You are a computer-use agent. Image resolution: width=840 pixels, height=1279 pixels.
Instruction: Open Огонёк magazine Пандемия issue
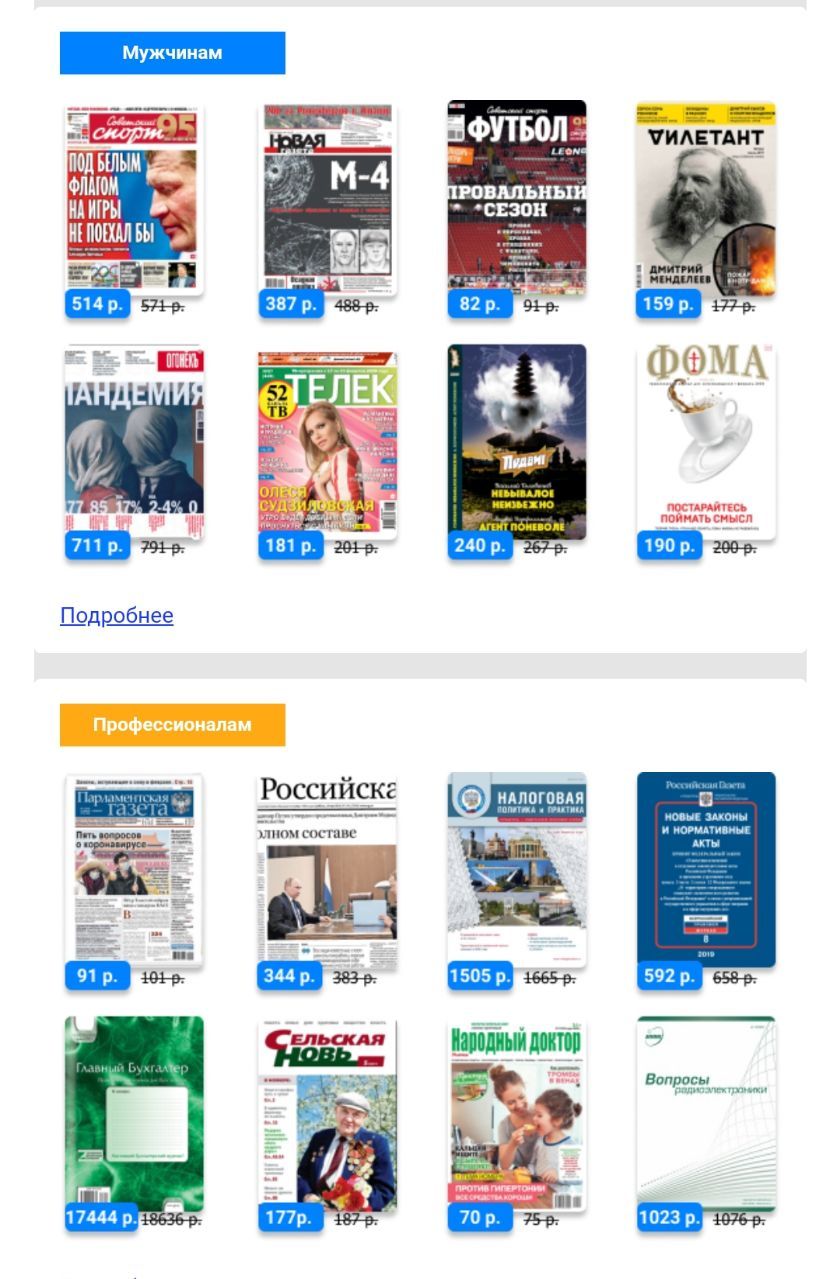(134, 440)
